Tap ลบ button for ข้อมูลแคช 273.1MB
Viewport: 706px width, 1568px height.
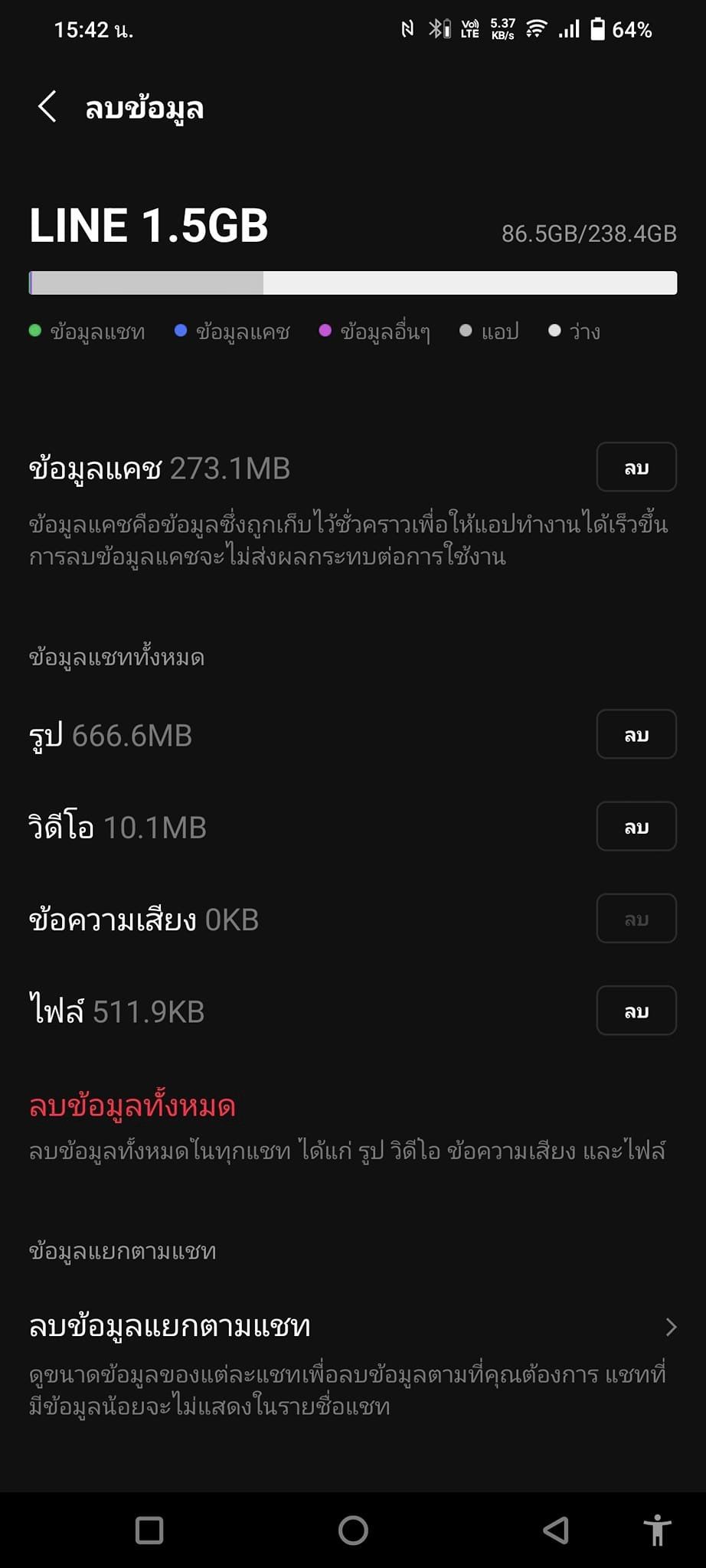click(636, 467)
